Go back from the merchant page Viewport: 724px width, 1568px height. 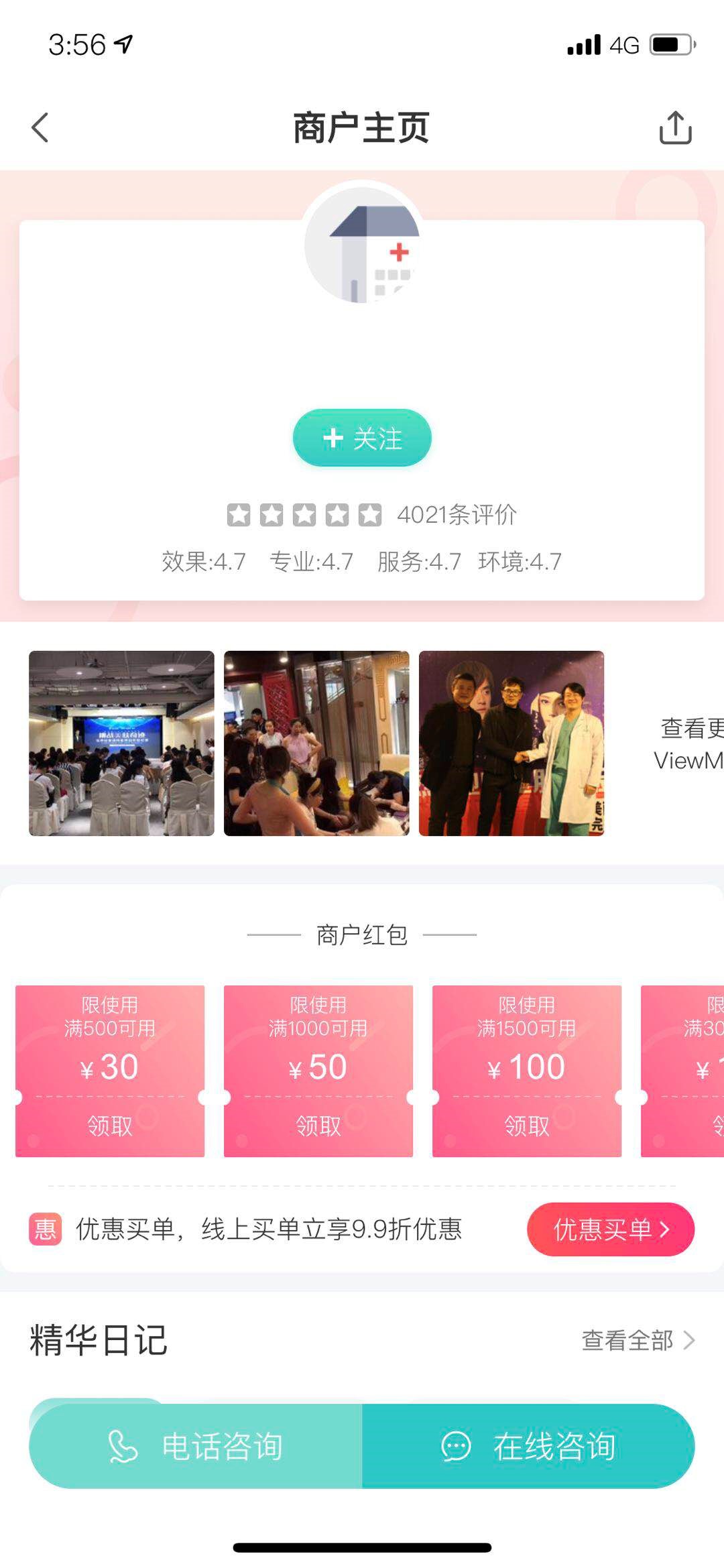tap(40, 127)
